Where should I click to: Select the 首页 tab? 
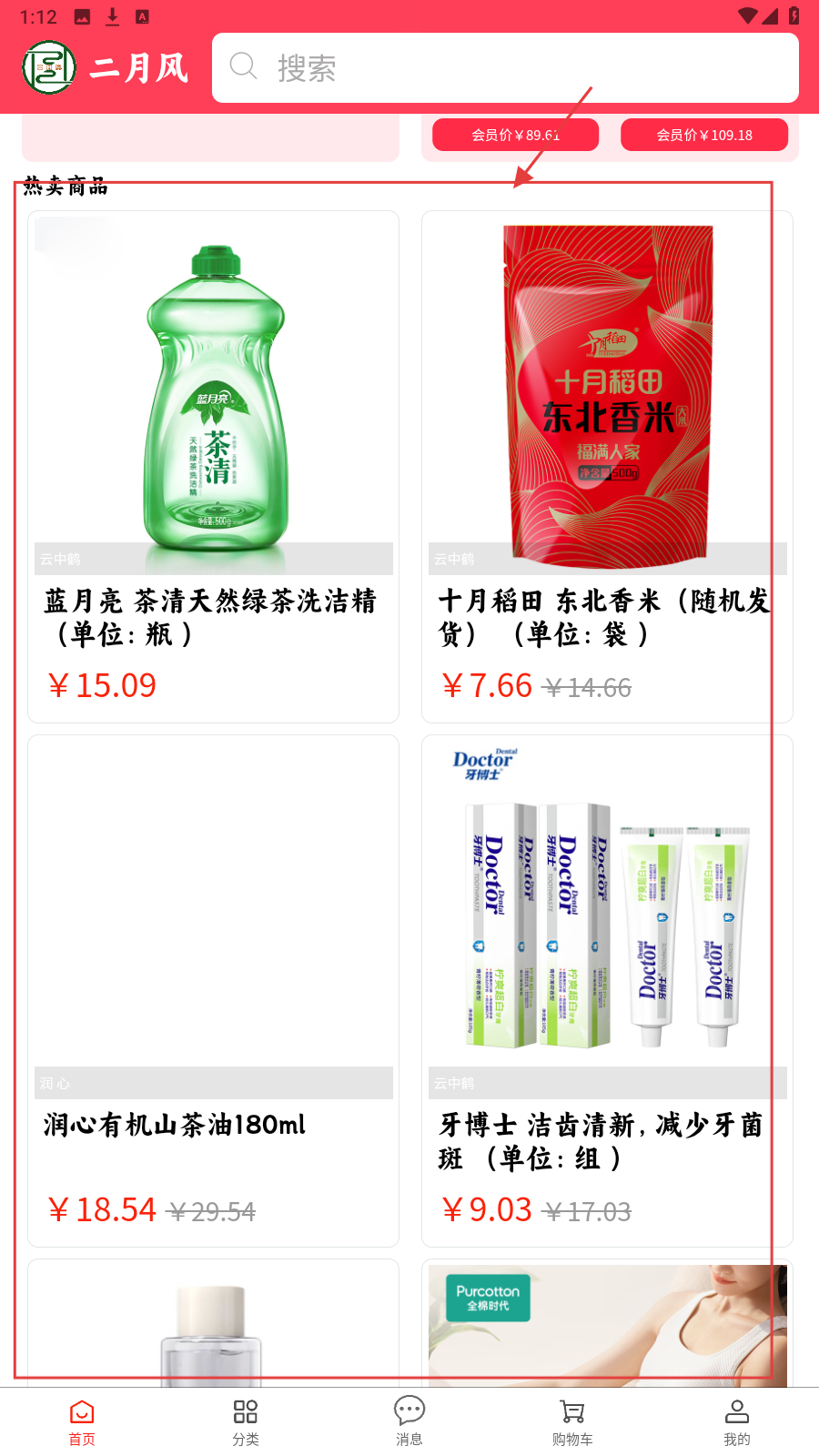tap(82, 1421)
